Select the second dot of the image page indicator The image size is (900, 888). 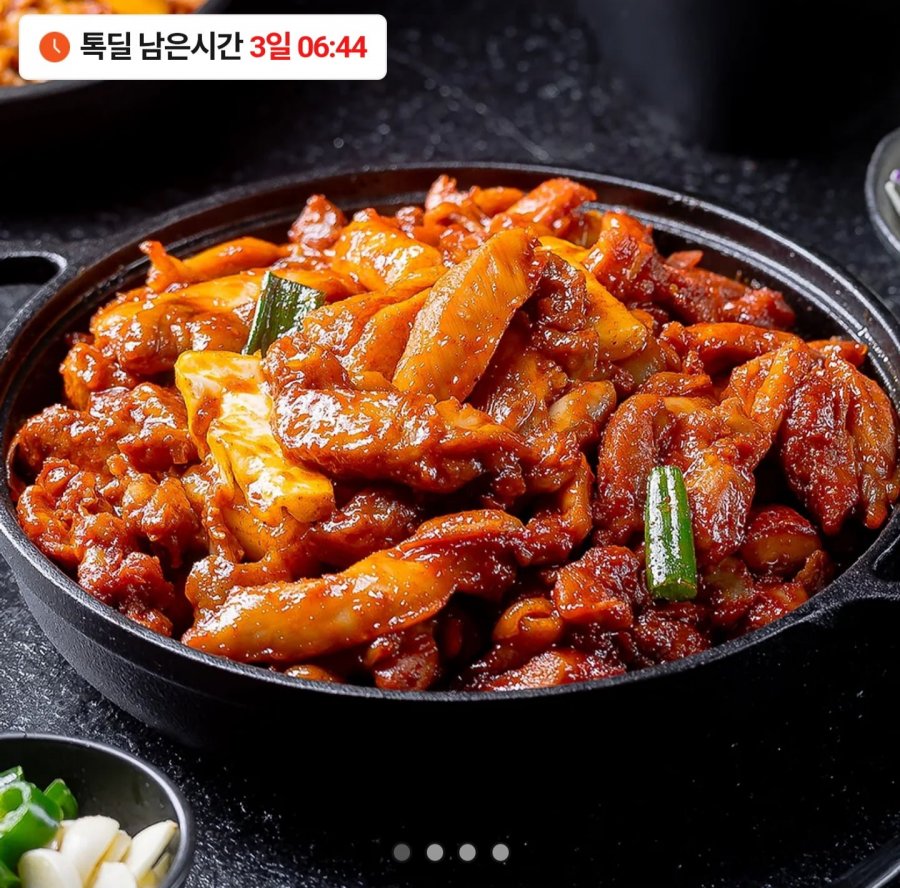tap(434, 852)
